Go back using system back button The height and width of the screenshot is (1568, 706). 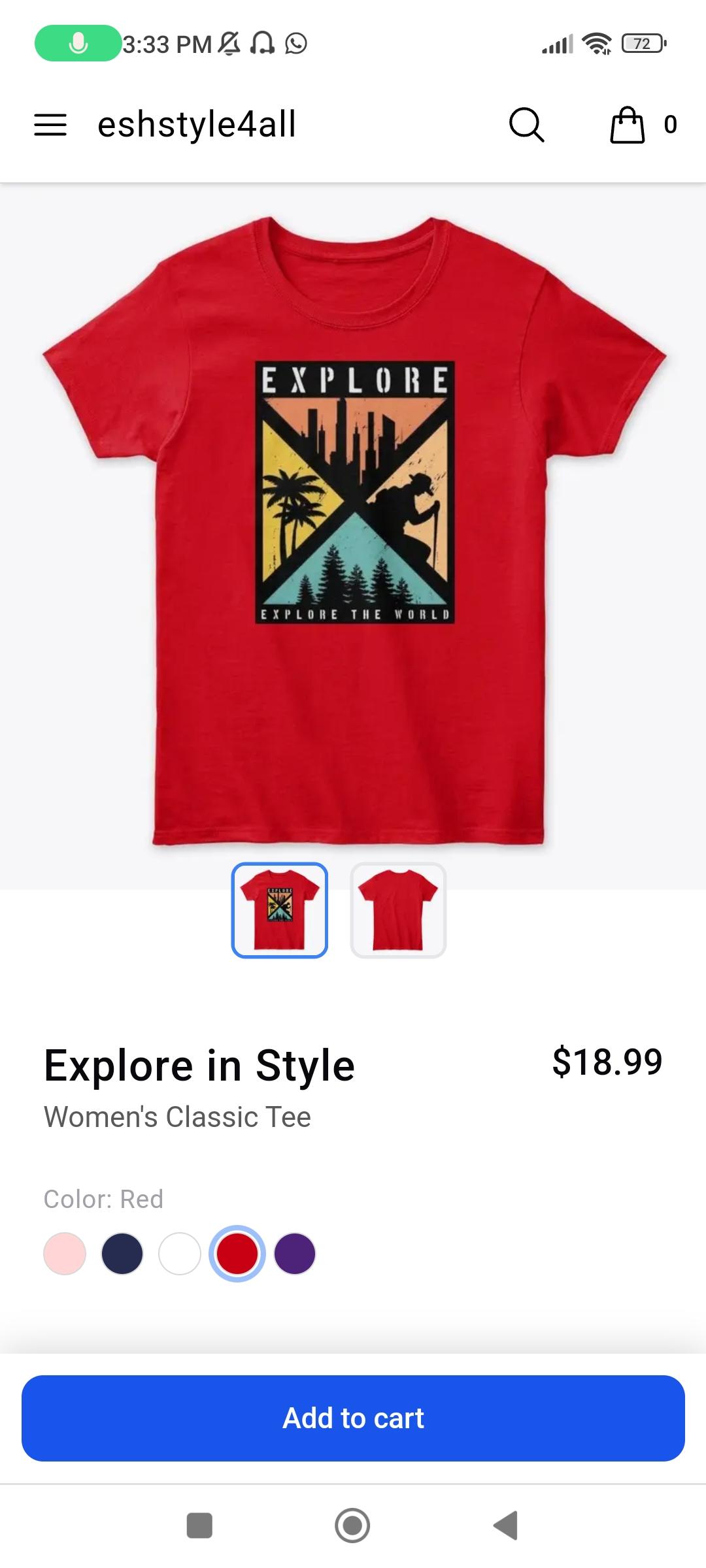pos(505,1526)
